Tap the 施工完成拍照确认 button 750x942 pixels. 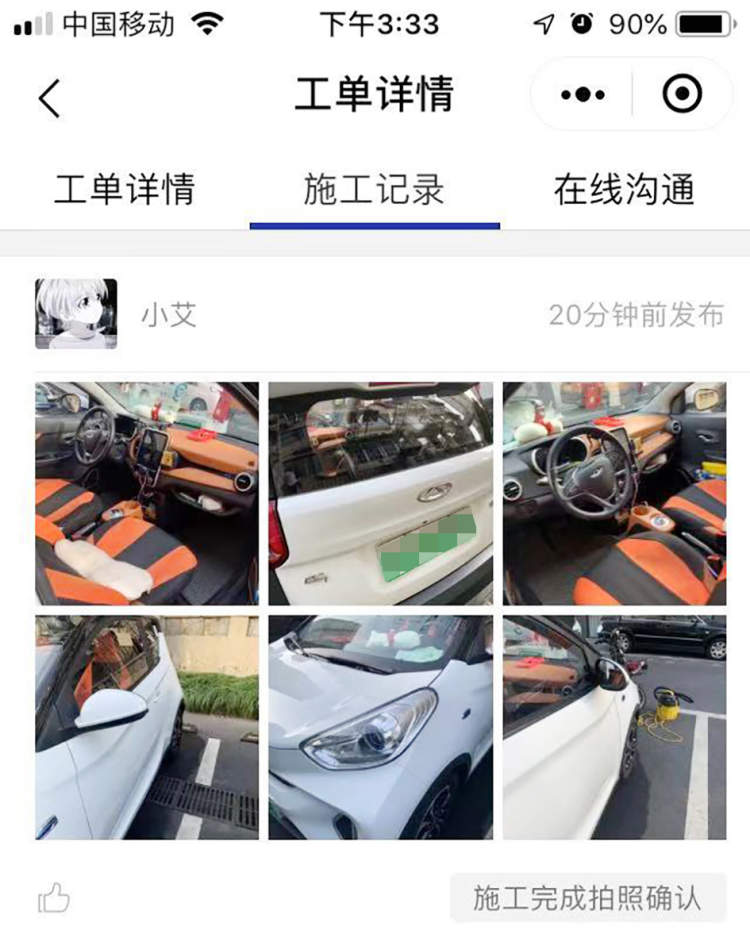click(587, 897)
